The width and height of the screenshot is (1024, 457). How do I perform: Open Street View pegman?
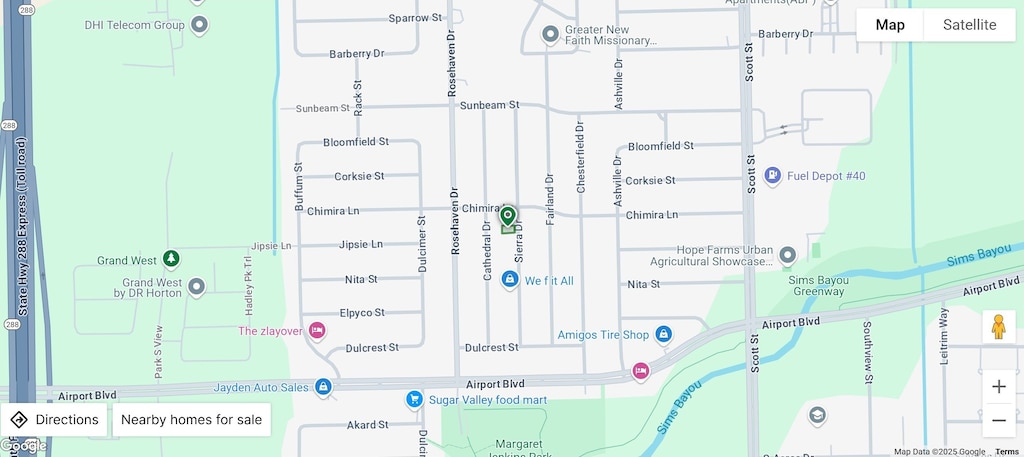click(x=998, y=327)
